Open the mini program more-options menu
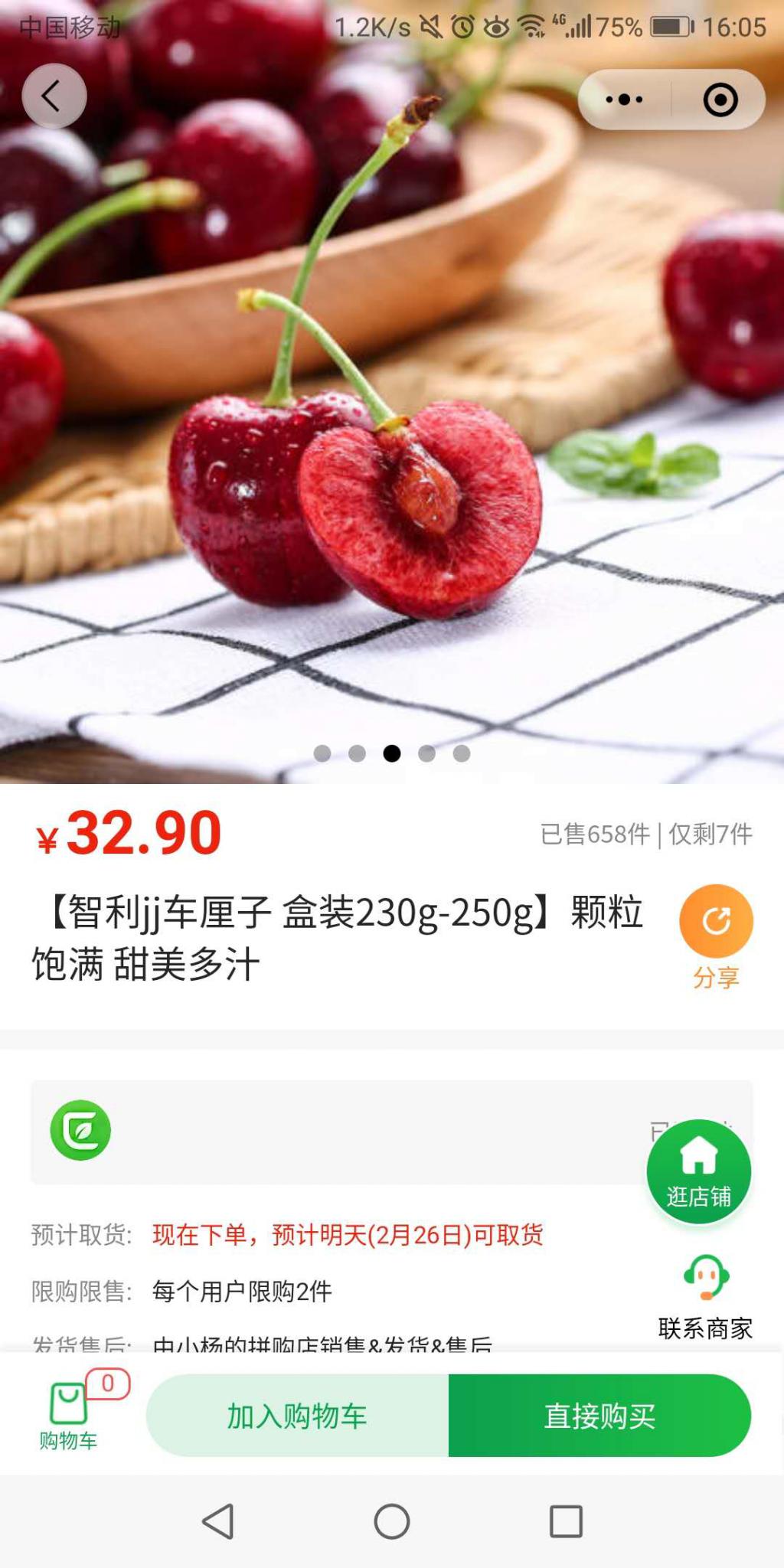 pos(625,100)
